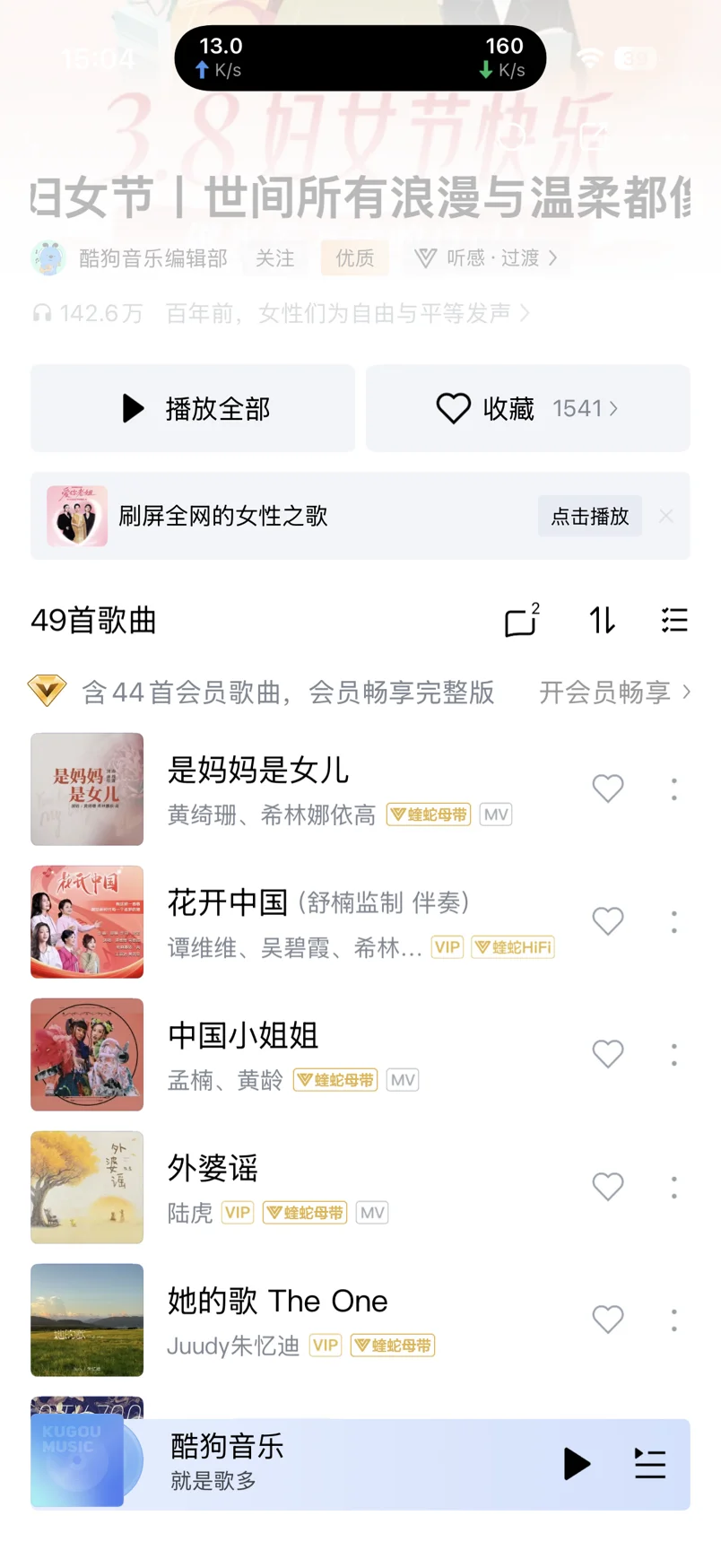Start playback in the mini player
721x1568 pixels.
pyautogui.click(x=577, y=1463)
